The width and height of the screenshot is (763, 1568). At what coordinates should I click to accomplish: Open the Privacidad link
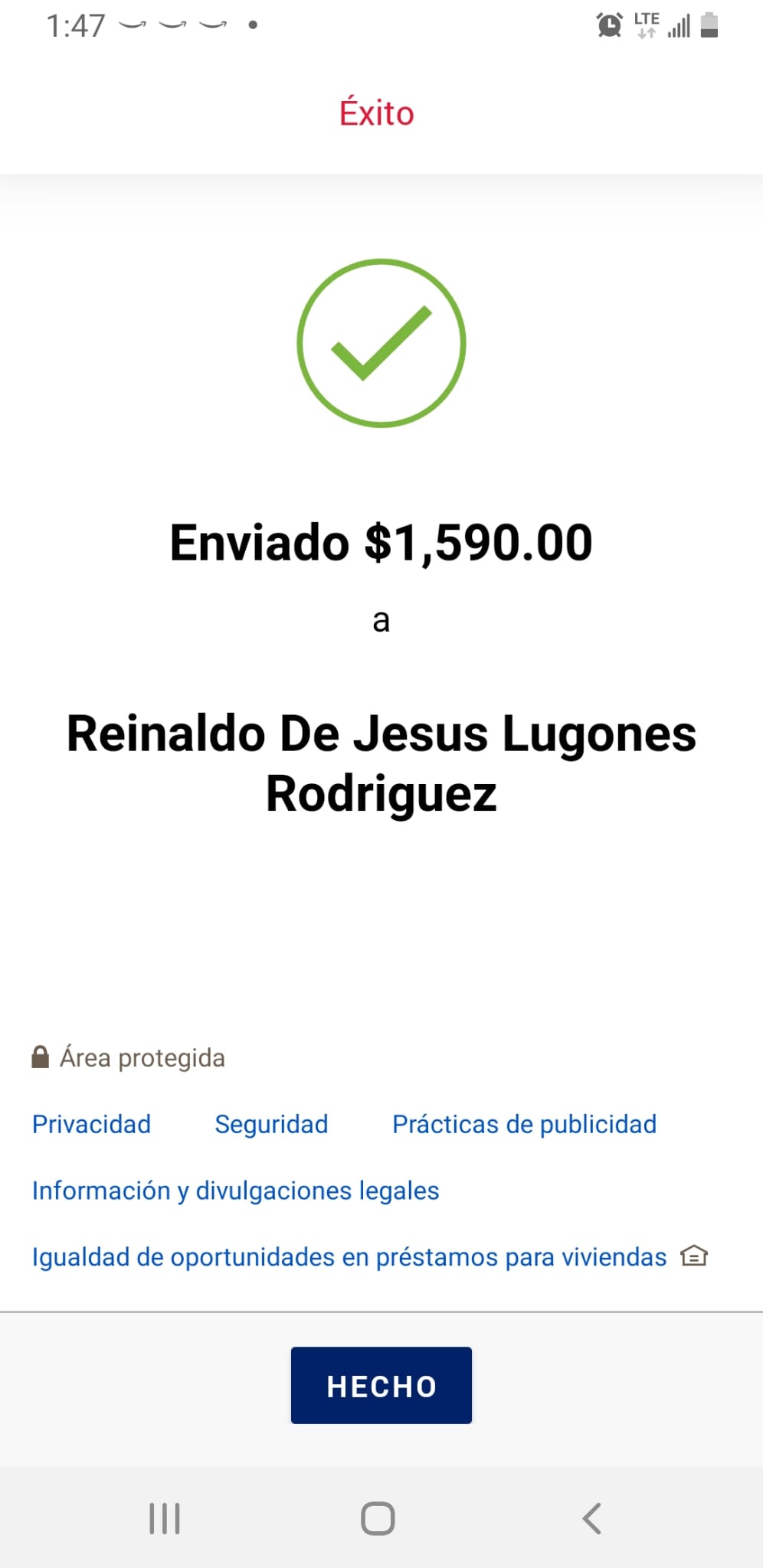pos(91,1124)
